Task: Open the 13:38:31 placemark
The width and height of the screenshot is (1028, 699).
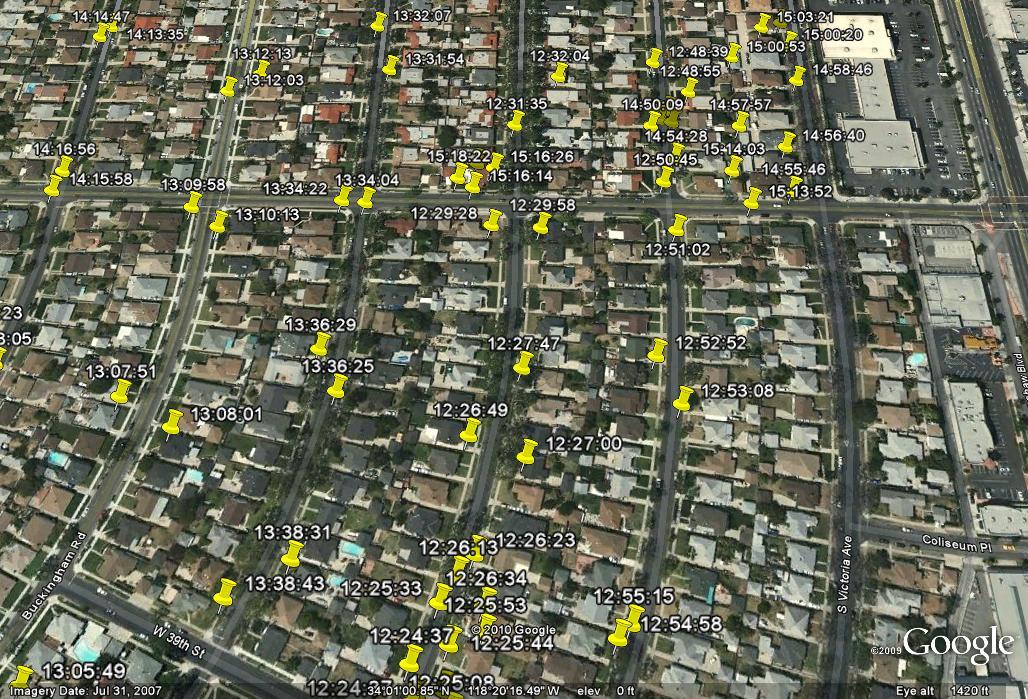Action: (292, 554)
